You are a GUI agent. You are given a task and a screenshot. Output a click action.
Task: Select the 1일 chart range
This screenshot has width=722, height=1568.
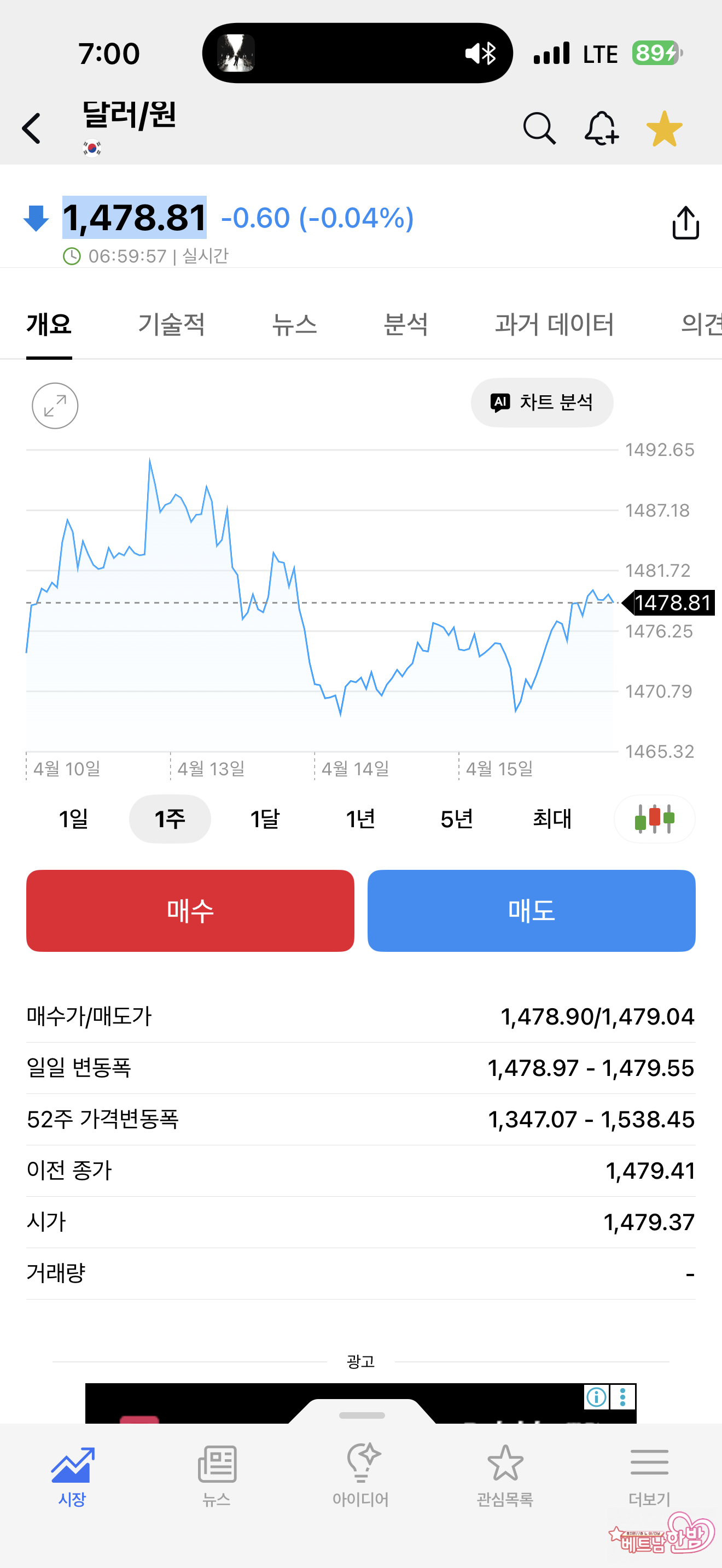pyautogui.click(x=74, y=818)
